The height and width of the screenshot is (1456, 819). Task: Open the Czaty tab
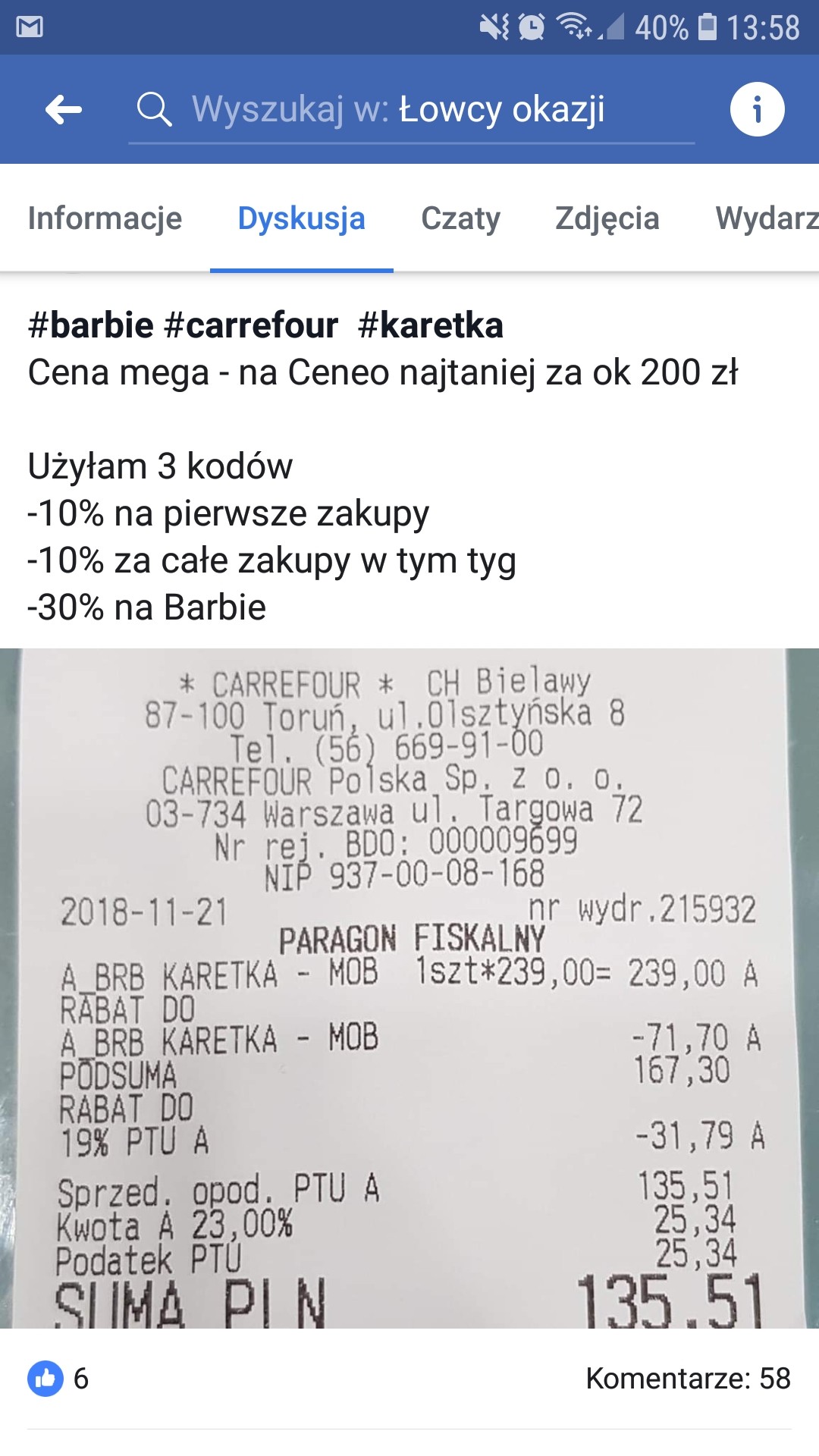pos(460,218)
